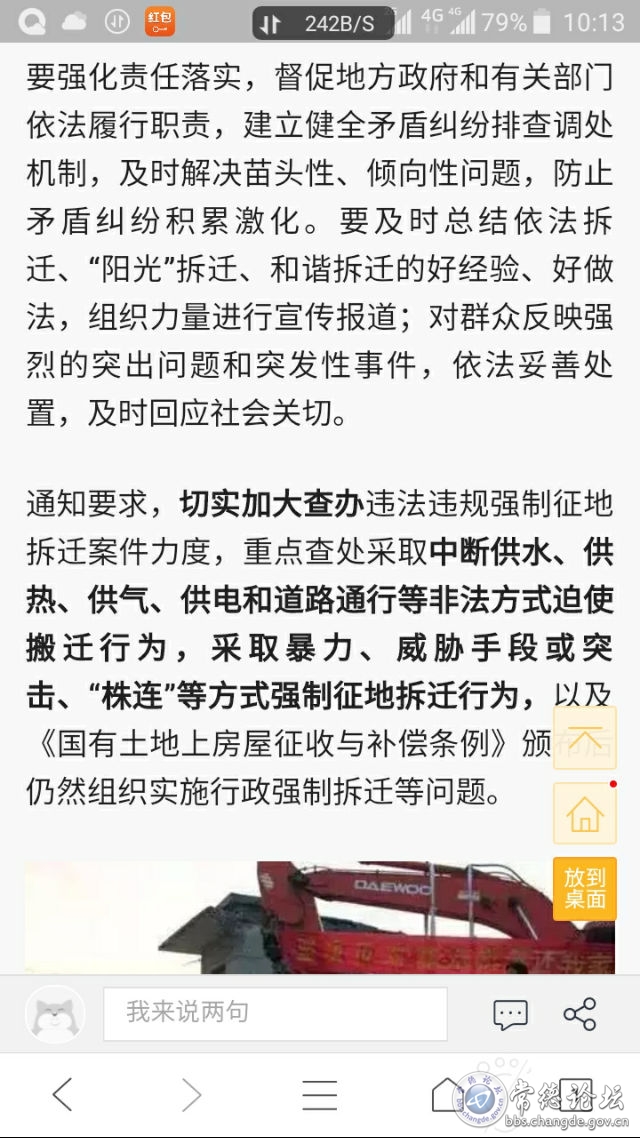Screen dimensions: 640x1138
Task: Open the comments bubble icon
Action: pyautogui.click(x=510, y=1014)
